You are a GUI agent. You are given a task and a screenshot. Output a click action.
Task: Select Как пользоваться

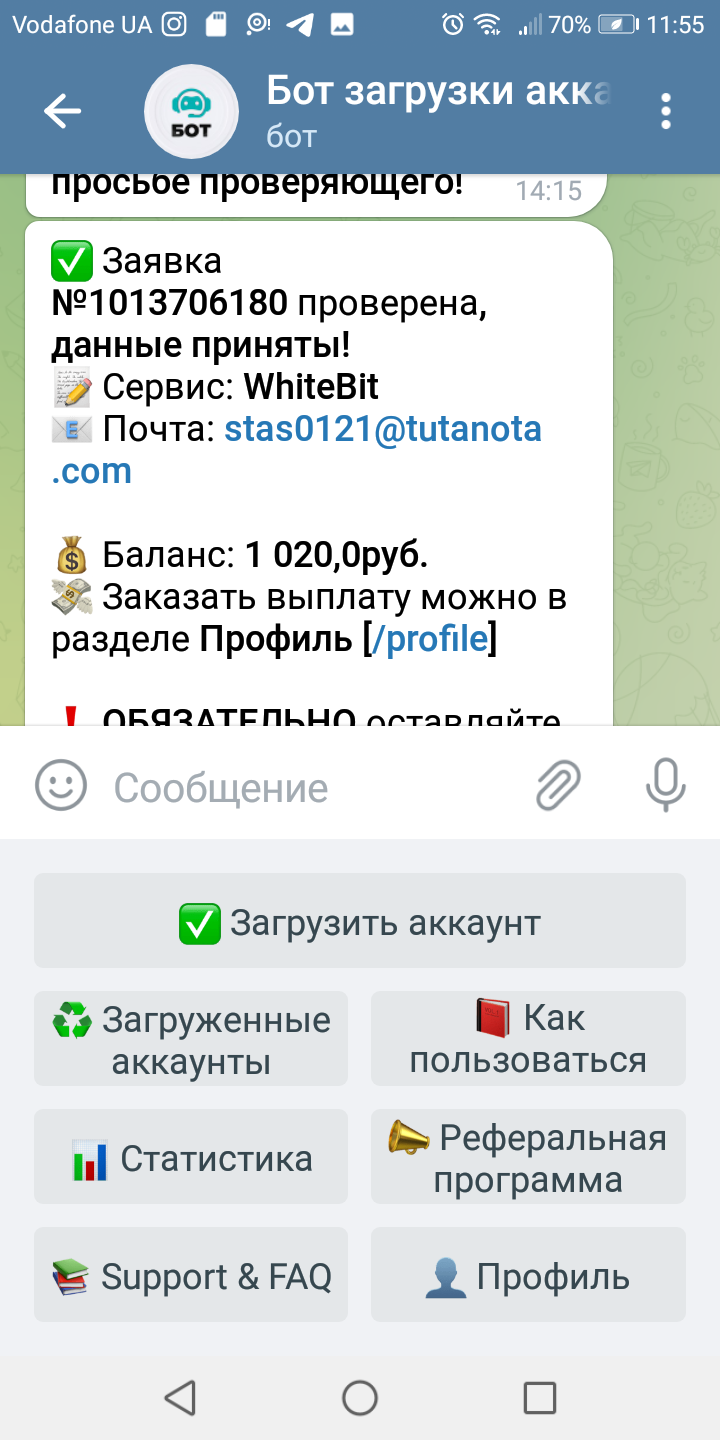(528, 1040)
